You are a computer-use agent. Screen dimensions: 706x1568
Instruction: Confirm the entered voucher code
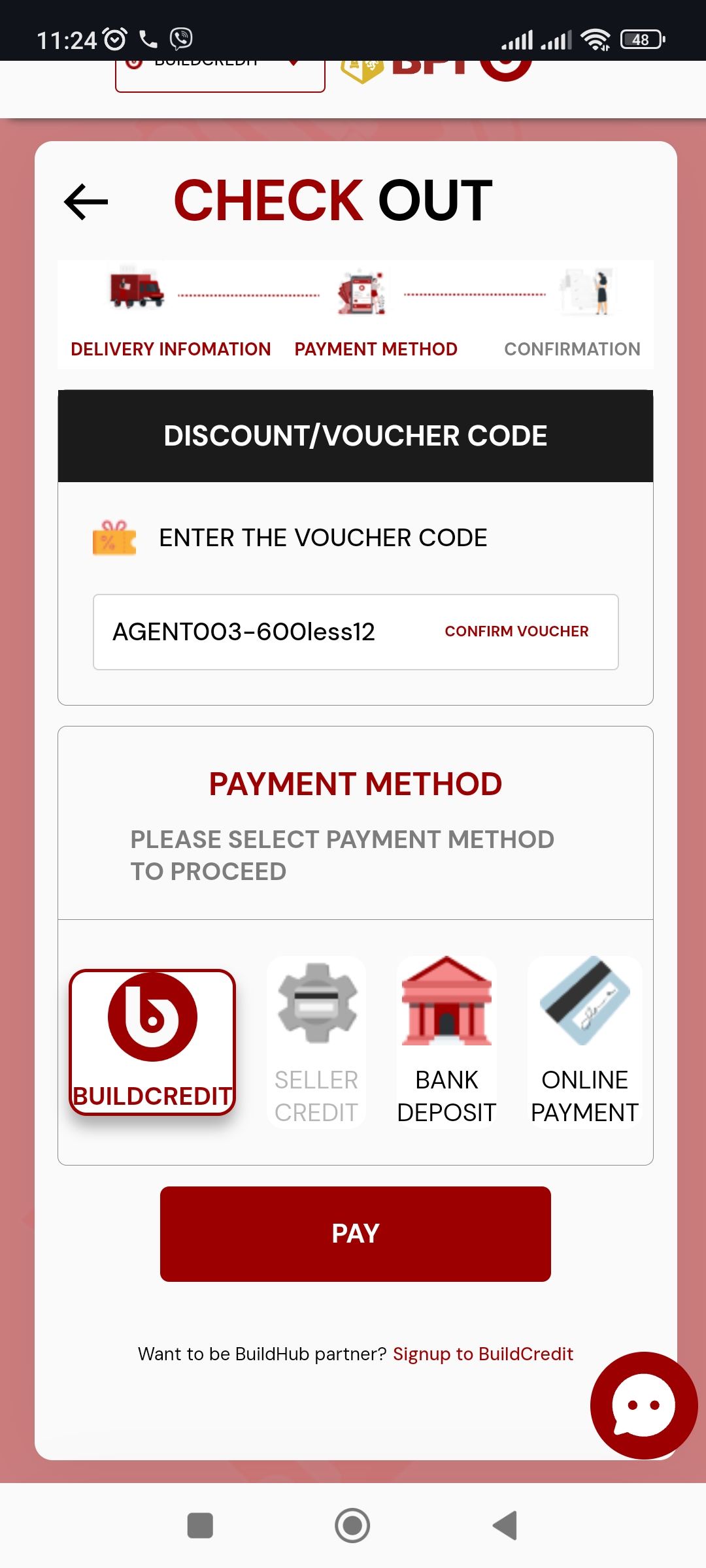(516, 631)
